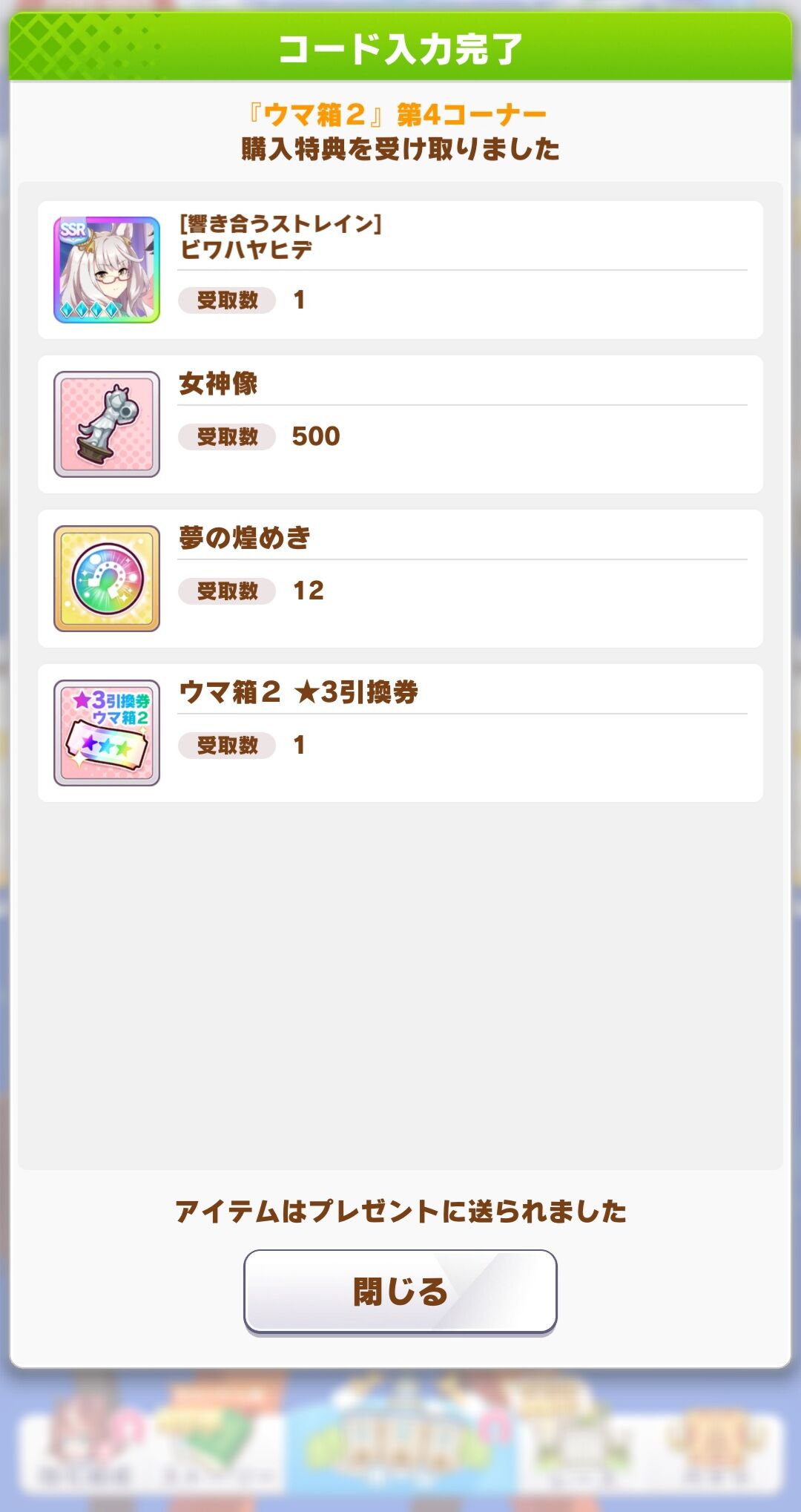Select the SSR card icon of ビワハヤヒデ

pyautogui.click(x=107, y=271)
